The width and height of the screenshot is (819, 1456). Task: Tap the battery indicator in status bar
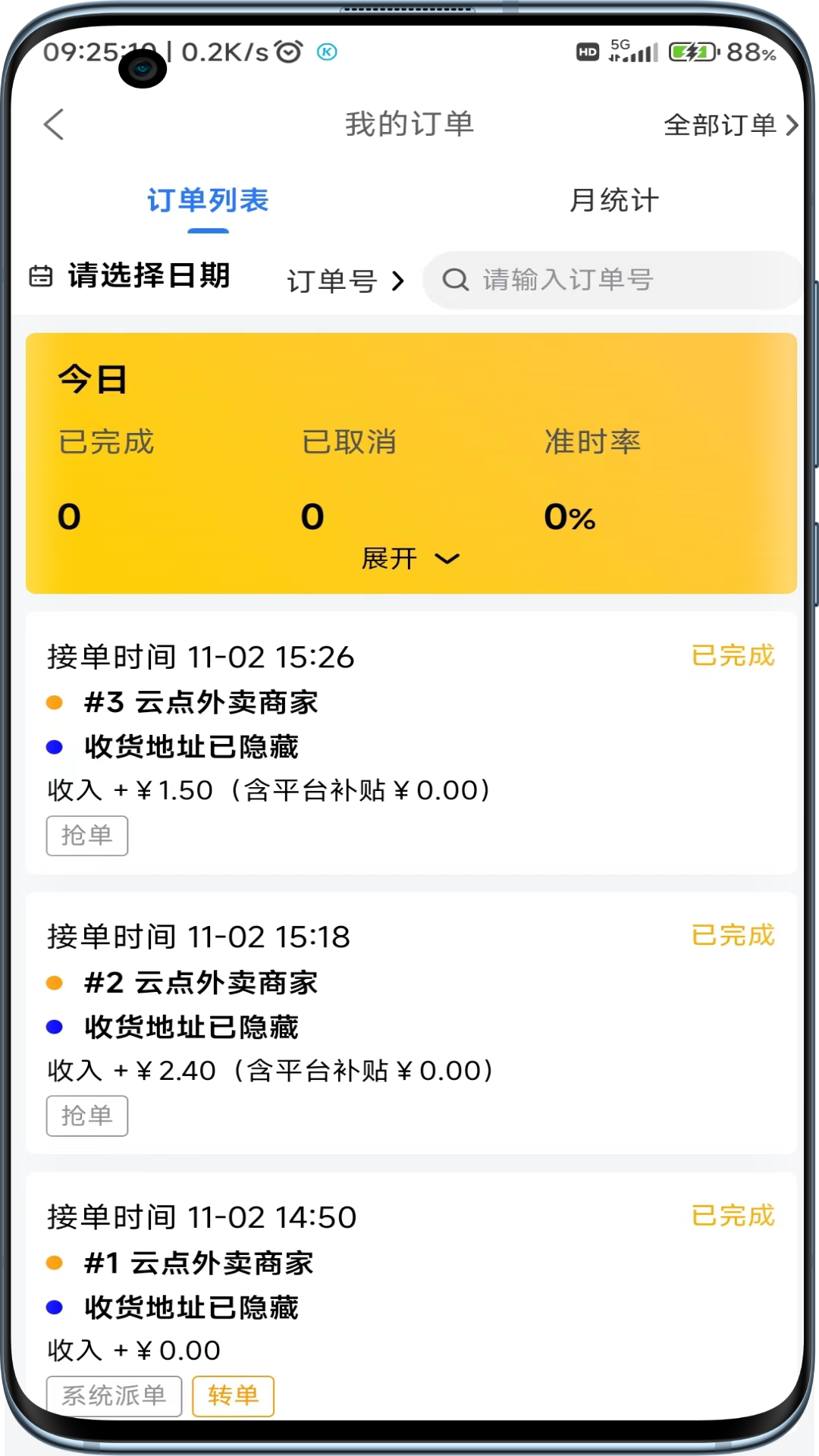pyautogui.click(x=689, y=53)
